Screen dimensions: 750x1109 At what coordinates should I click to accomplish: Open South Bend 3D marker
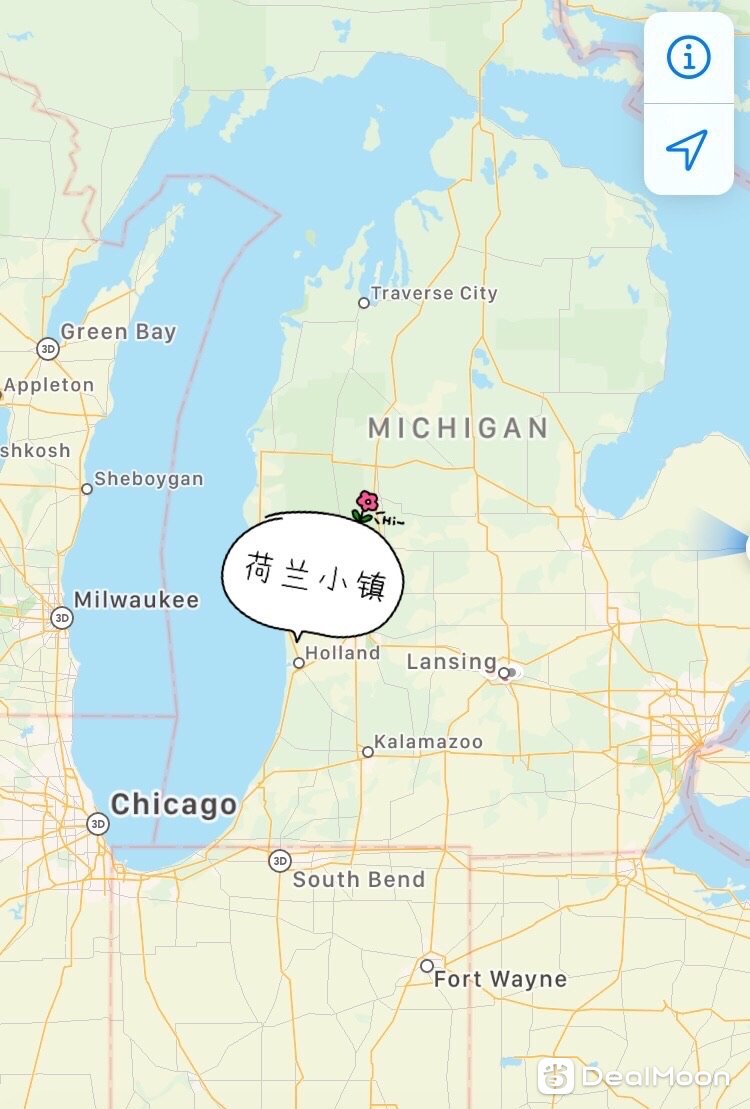pyautogui.click(x=280, y=860)
